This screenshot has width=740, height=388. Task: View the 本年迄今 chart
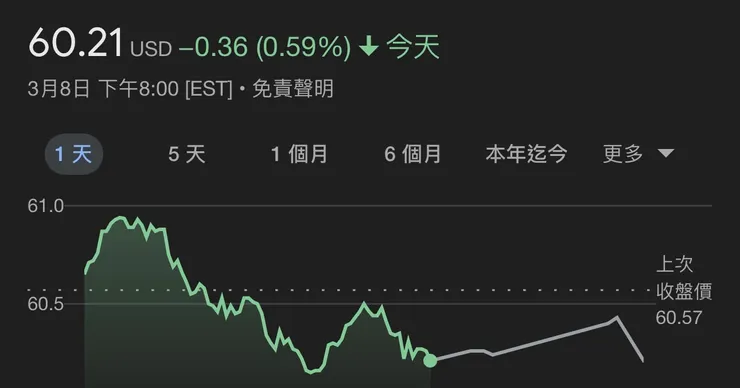[x=526, y=154]
